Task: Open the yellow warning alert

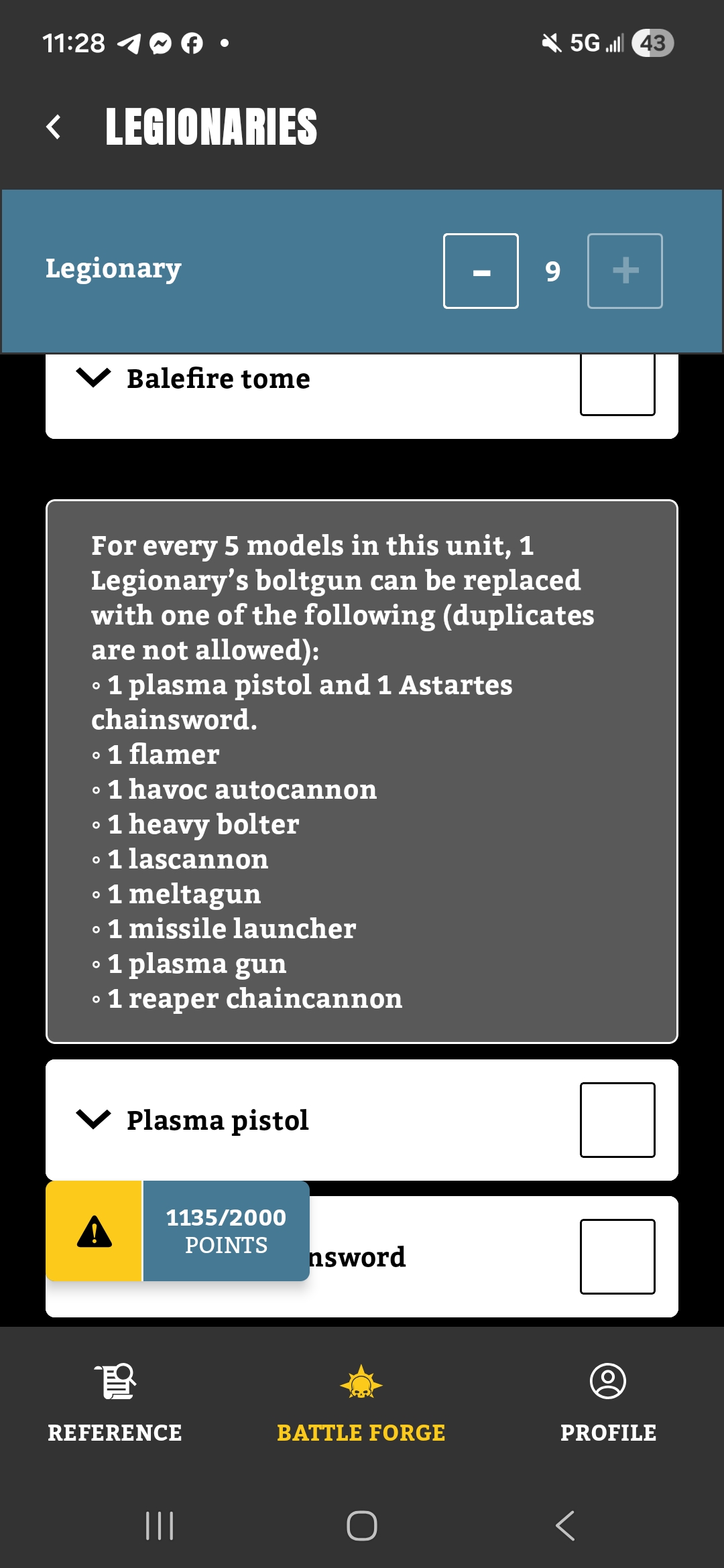Action: click(95, 1232)
